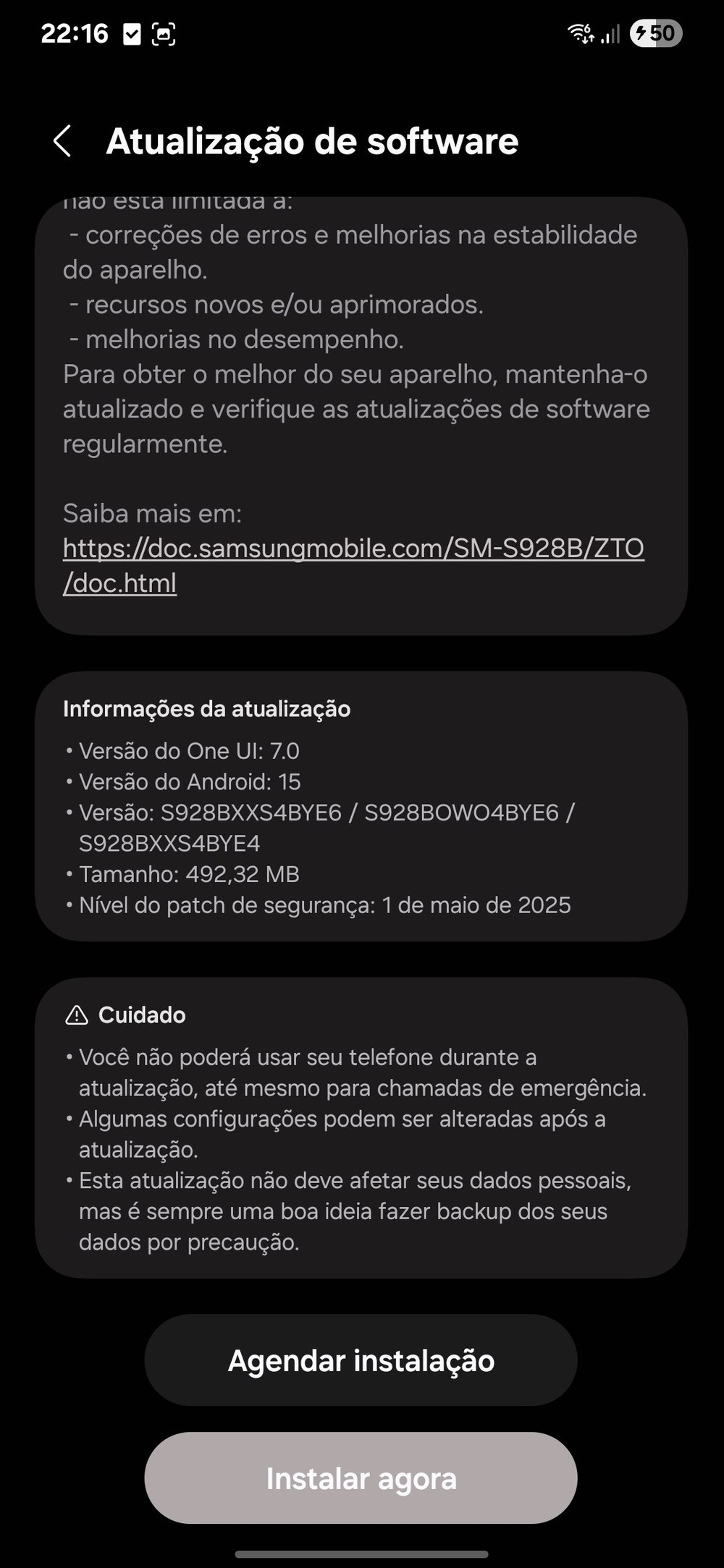724x1568 pixels.
Task: Open the doc.samsungmobile.com link
Action: [353, 549]
